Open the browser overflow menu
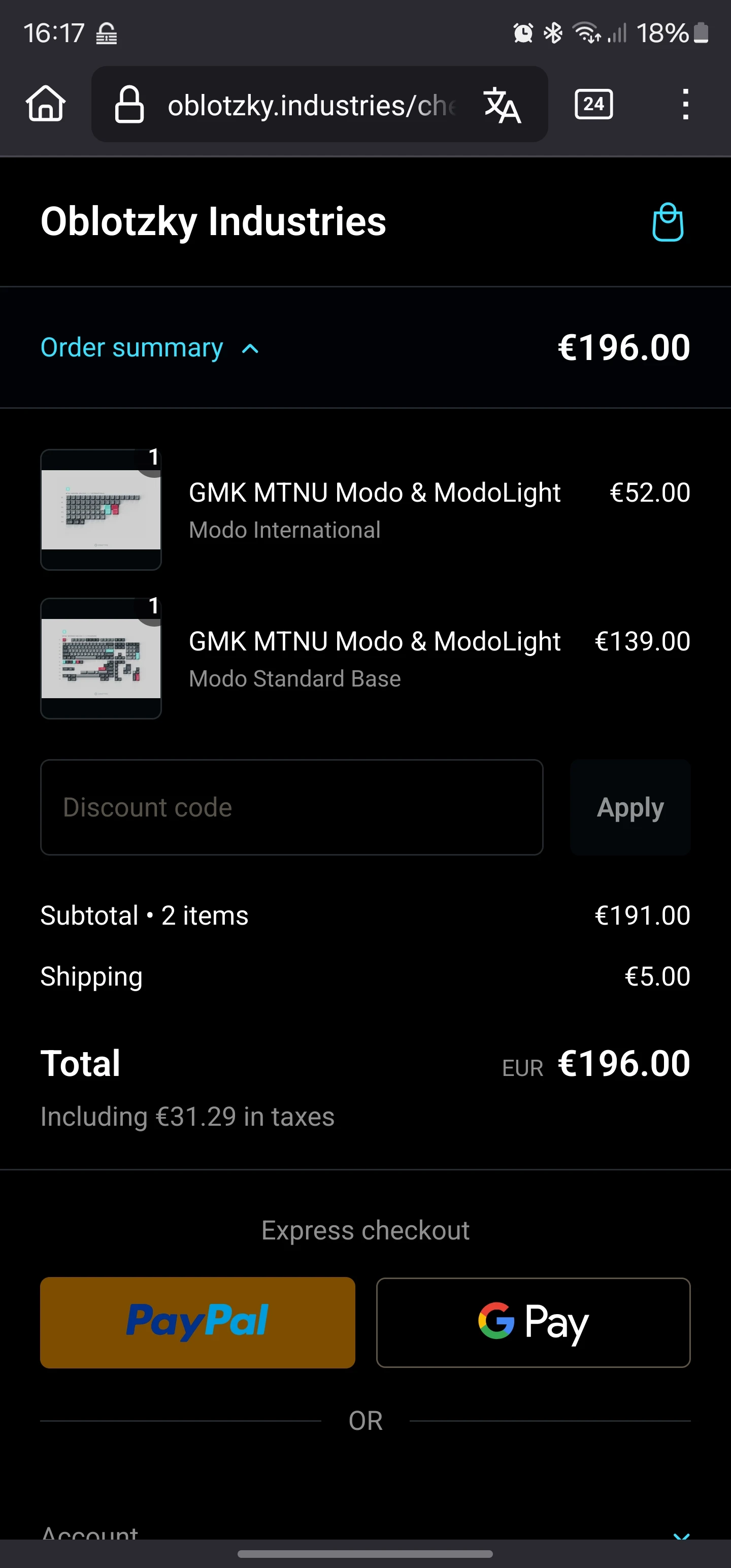This screenshot has width=731, height=1568. (685, 104)
